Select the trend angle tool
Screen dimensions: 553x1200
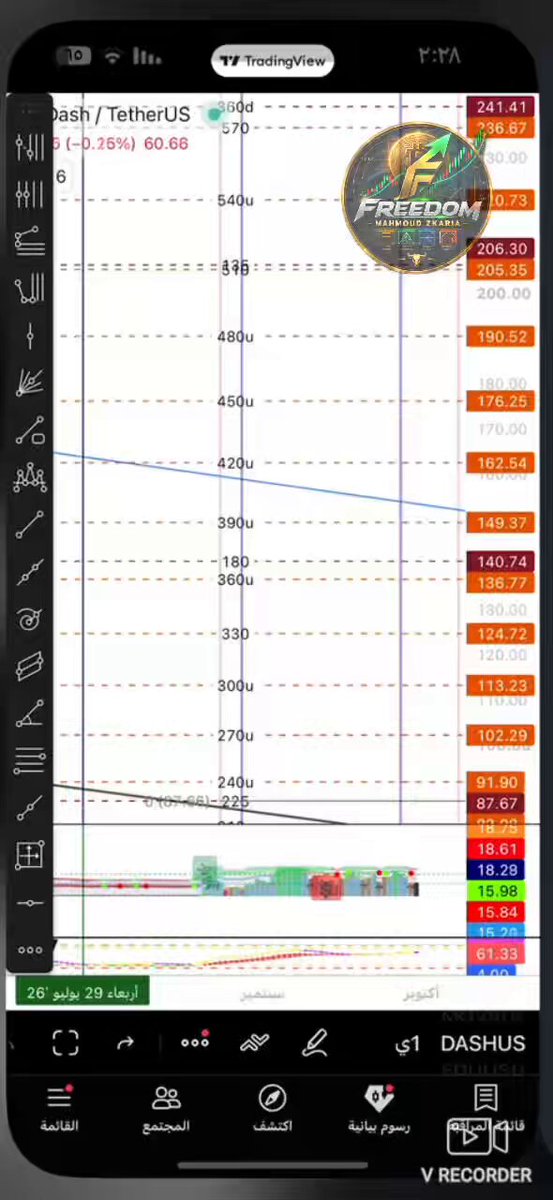(x=30, y=714)
